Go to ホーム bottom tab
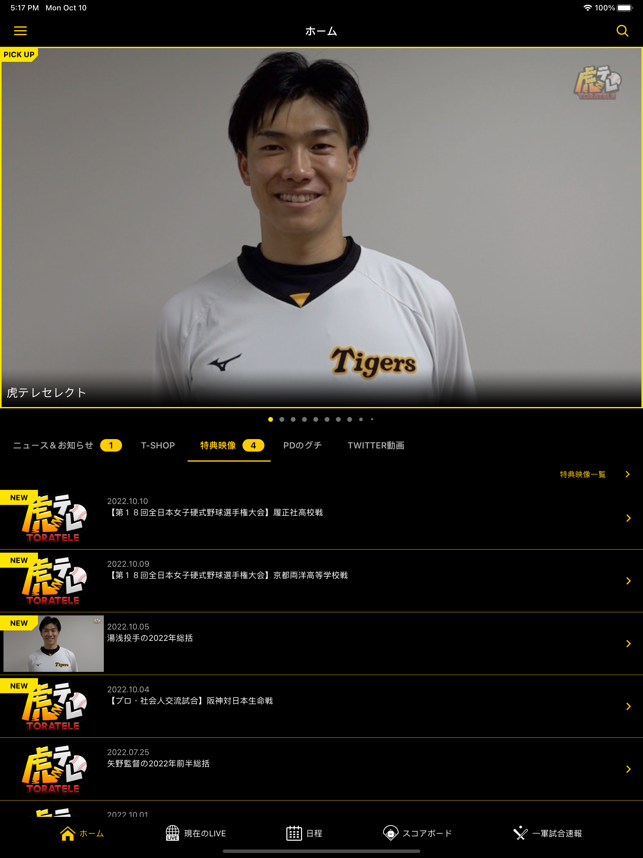The image size is (643, 858). click(x=82, y=833)
